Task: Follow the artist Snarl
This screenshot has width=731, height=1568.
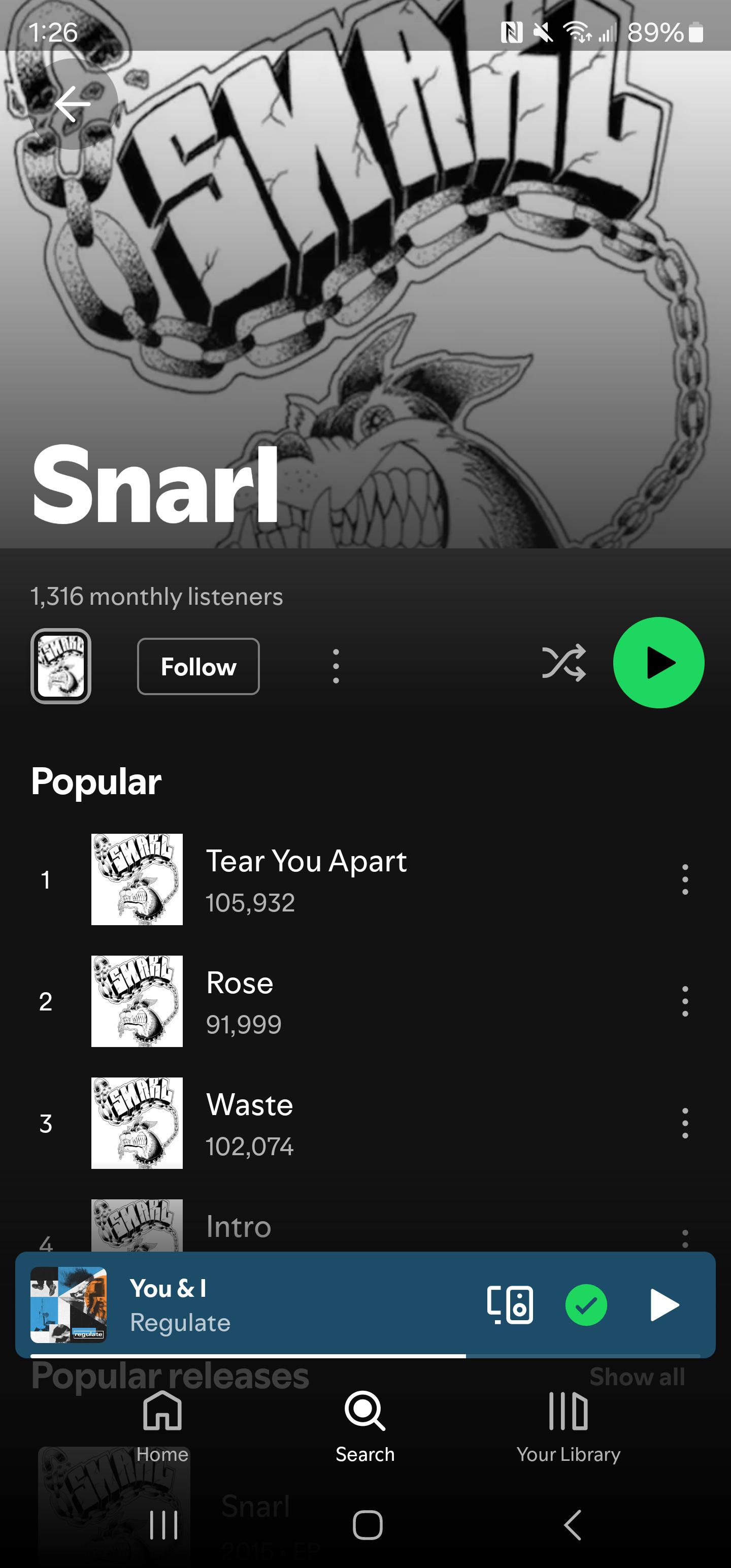Action: pos(198,667)
